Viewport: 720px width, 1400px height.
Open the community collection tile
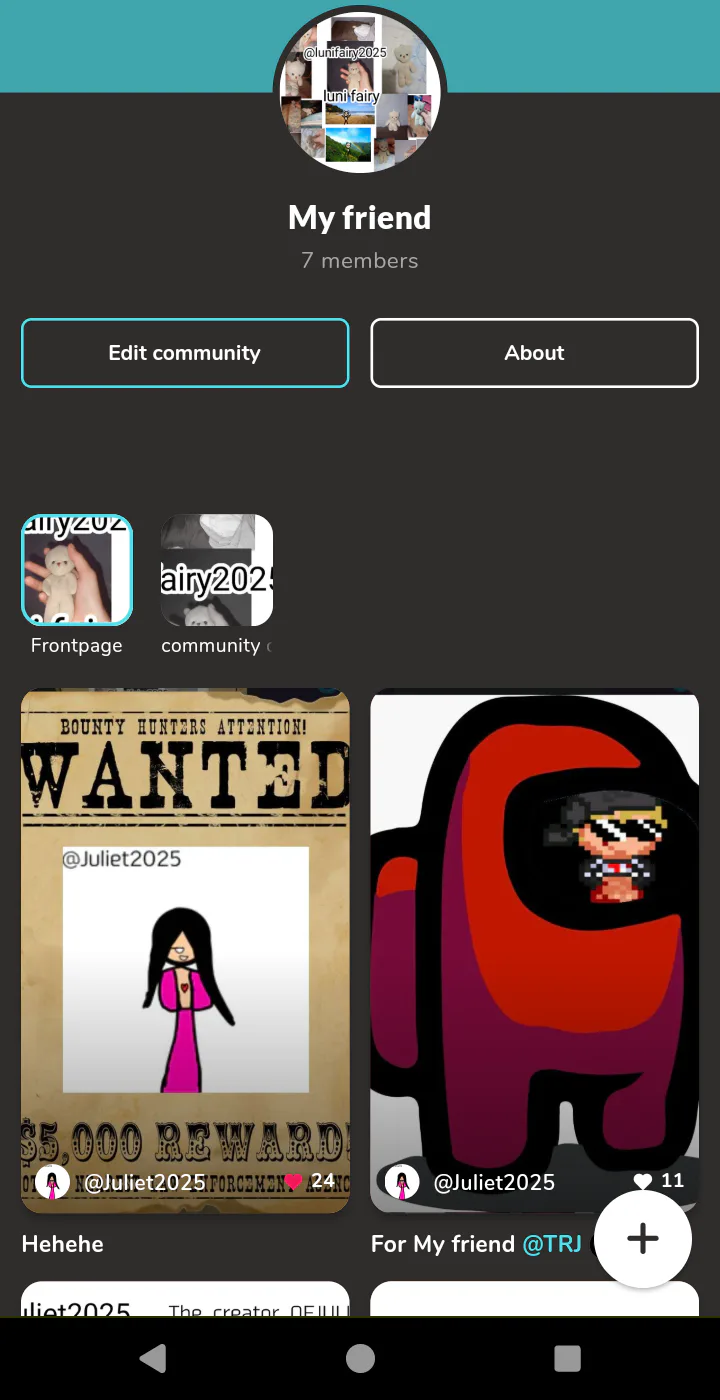pyautogui.click(x=217, y=570)
